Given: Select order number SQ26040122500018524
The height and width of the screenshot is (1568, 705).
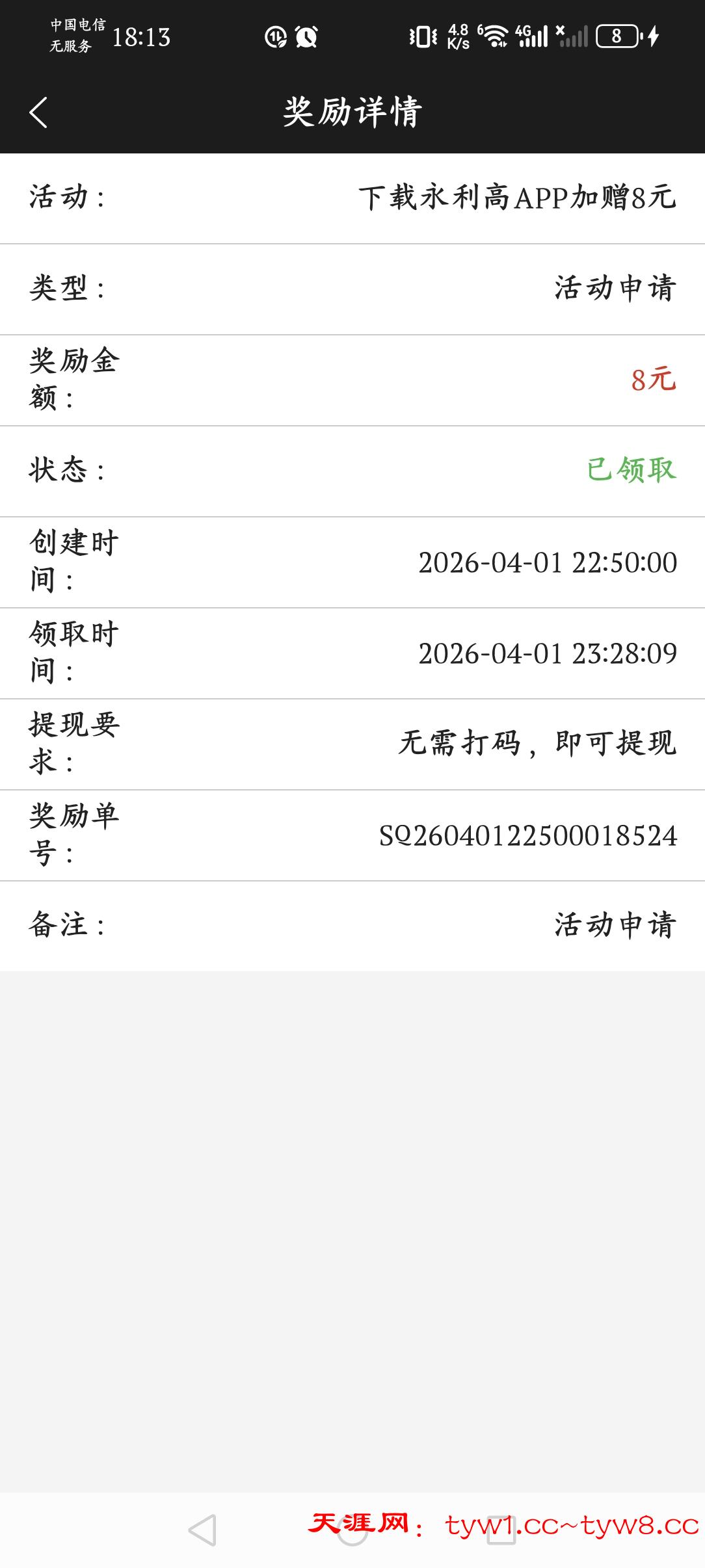Looking at the screenshot, I should pos(527,837).
